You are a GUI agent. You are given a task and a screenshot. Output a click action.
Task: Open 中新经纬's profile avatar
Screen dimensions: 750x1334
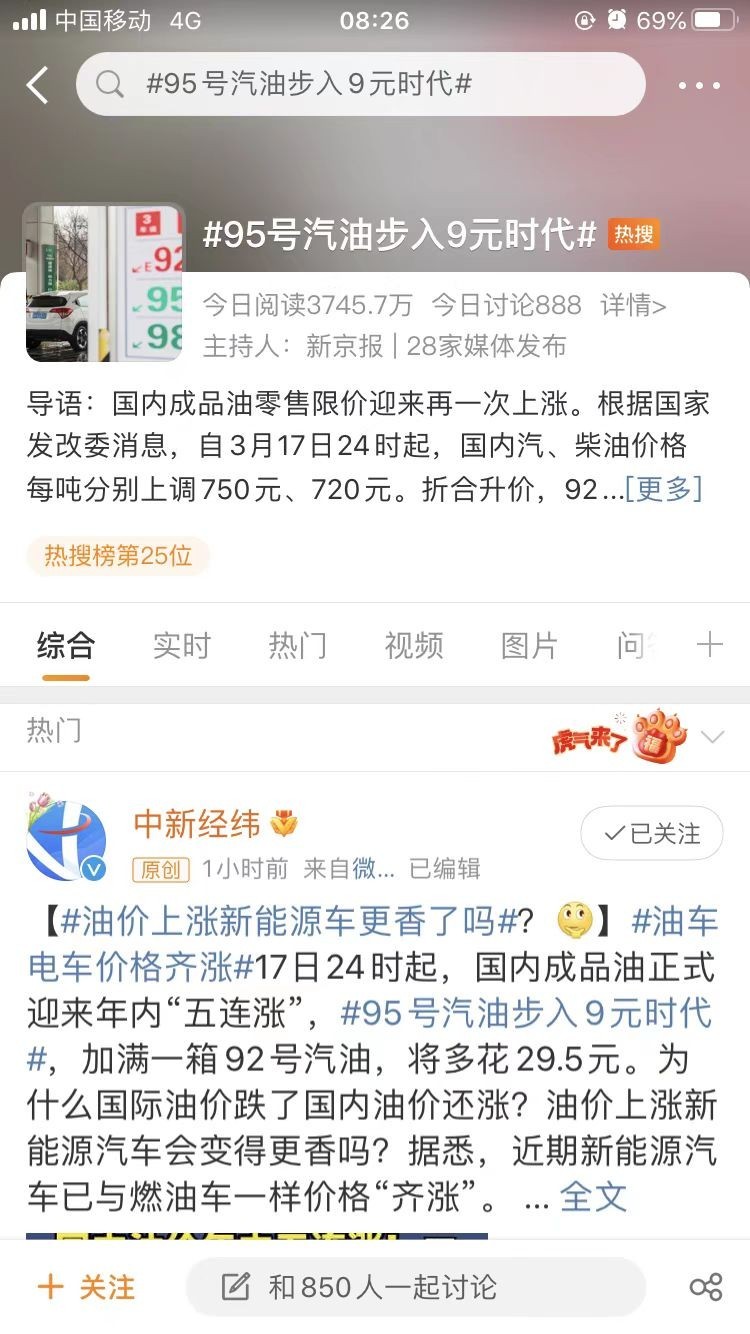point(67,841)
